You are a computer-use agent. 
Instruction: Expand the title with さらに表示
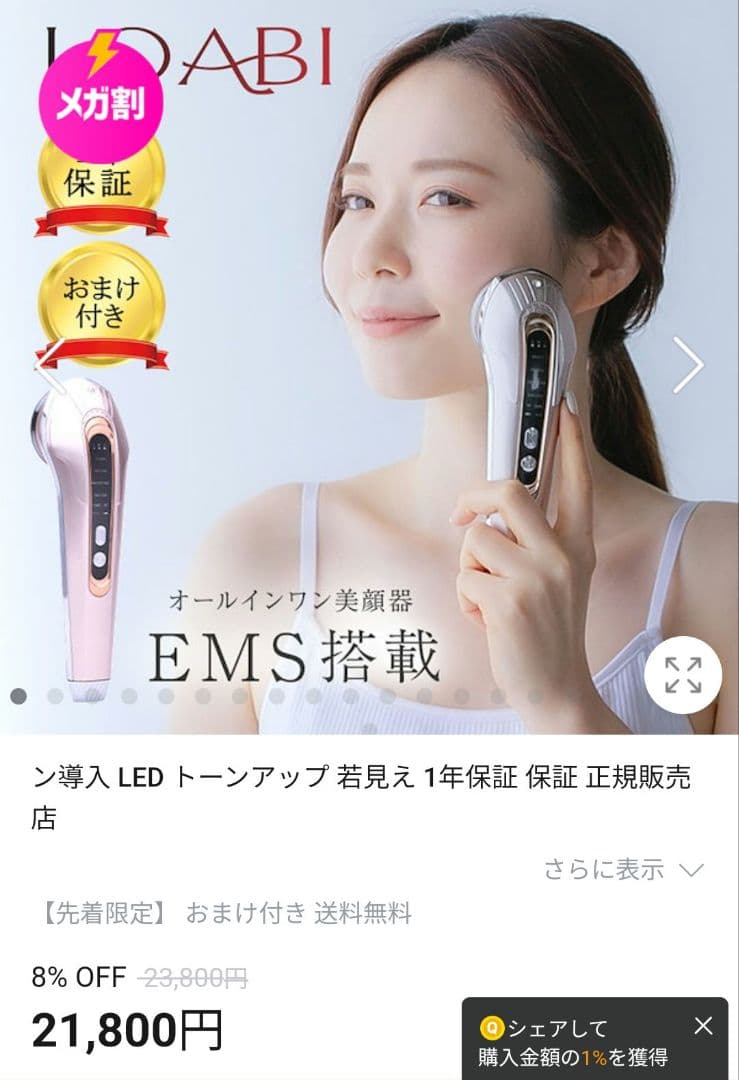coord(624,869)
